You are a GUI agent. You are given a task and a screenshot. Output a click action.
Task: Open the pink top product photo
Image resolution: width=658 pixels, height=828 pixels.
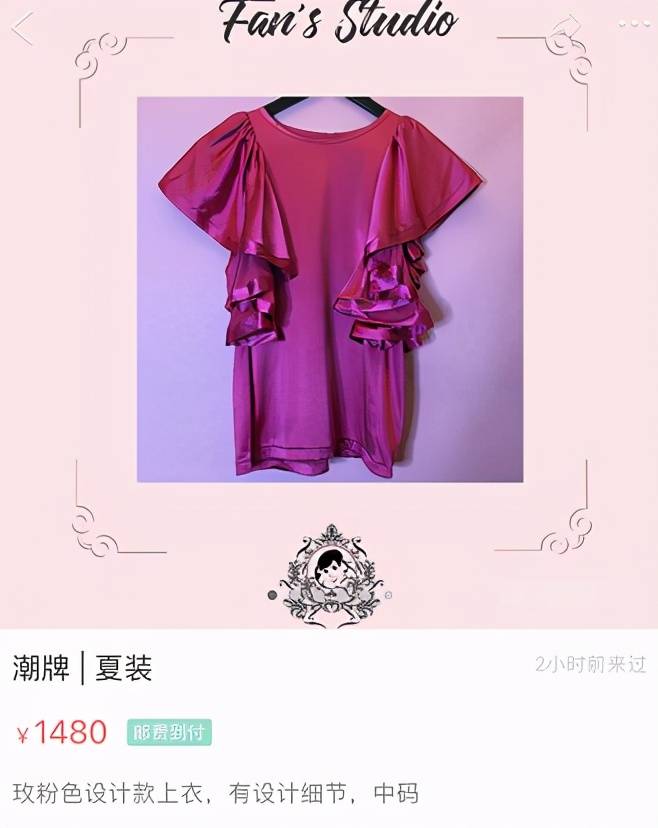click(330, 290)
